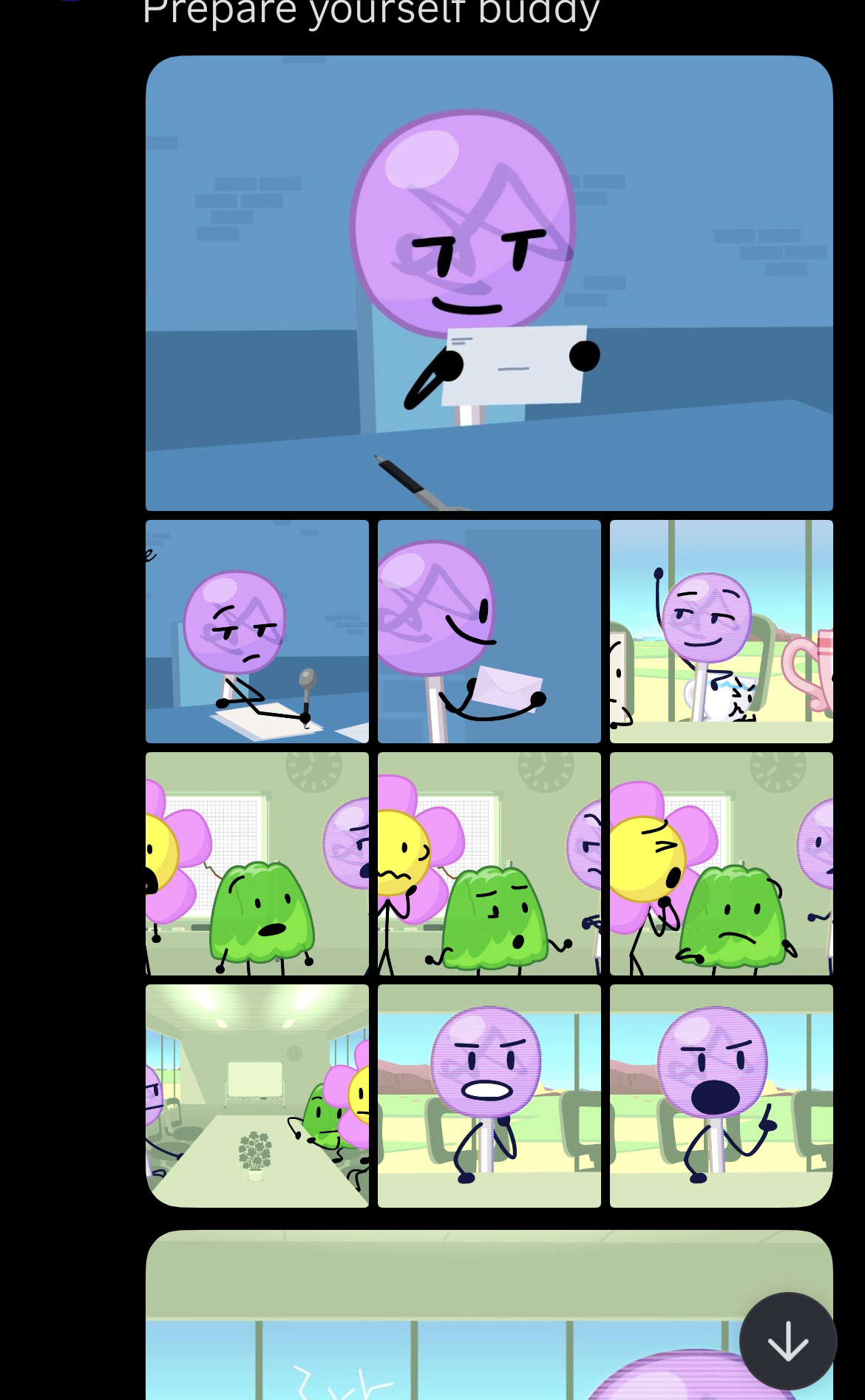Open image of lollipop gritting teeth
The height and width of the screenshot is (1400, 865).
pos(489,1095)
